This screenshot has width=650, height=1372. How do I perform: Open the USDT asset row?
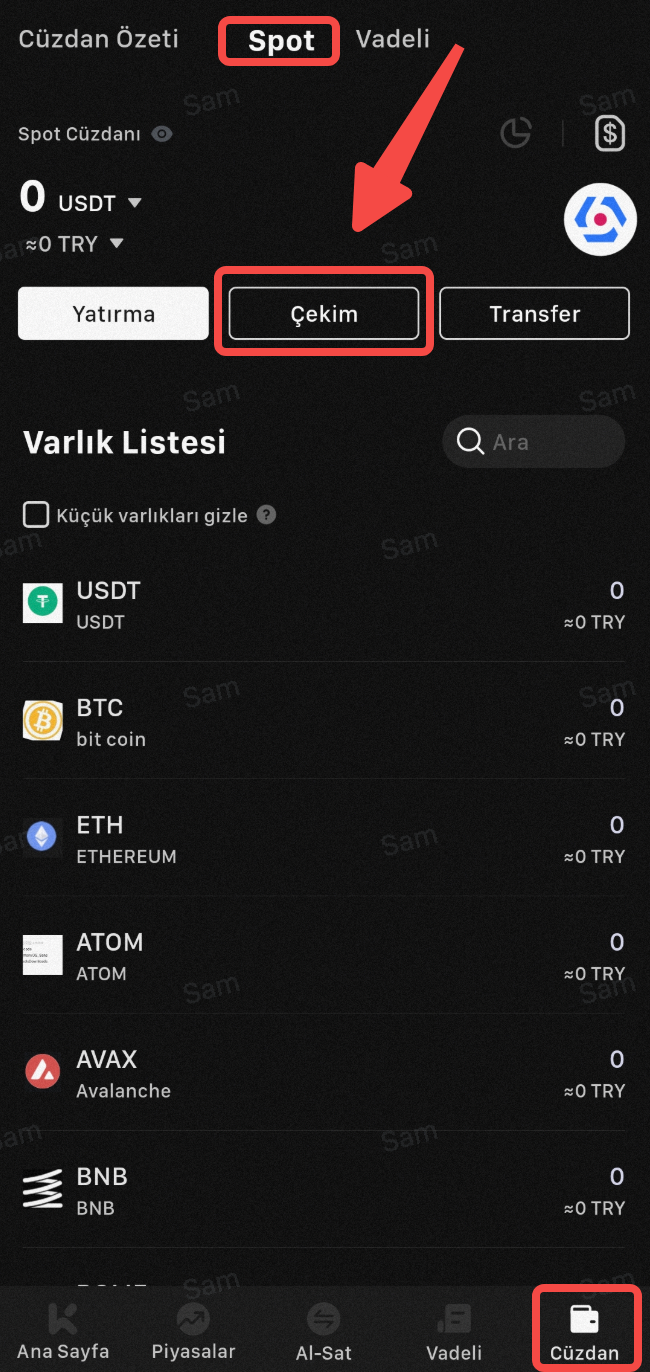coord(324,604)
